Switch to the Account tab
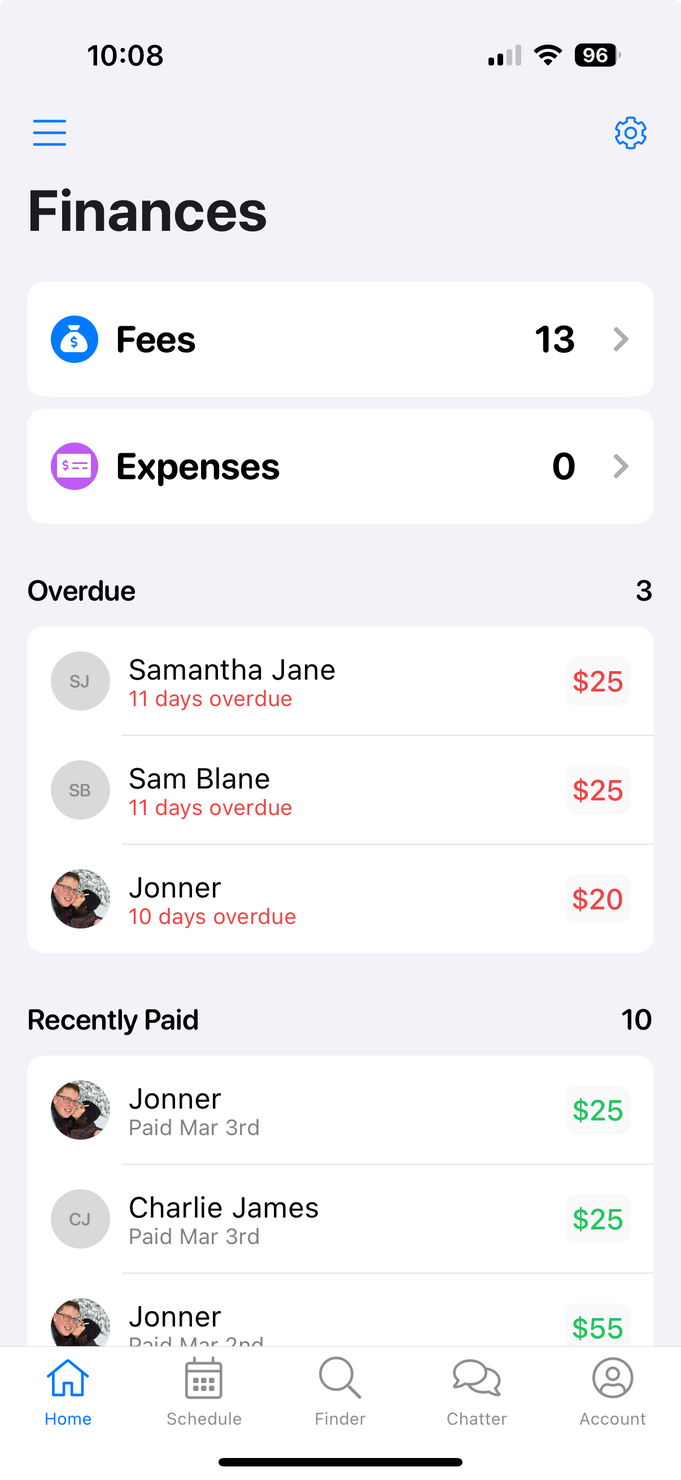681x1480 pixels. (x=612, y=1392)
